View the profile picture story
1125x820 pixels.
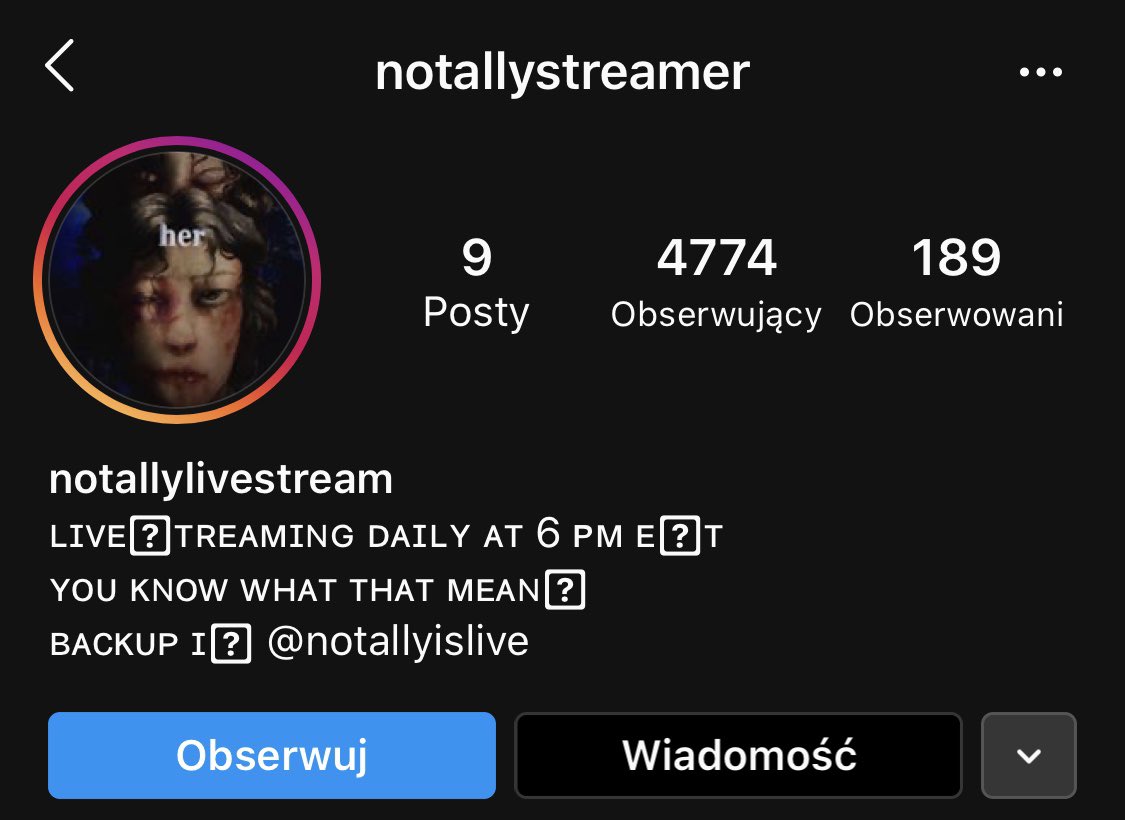pyautogui.click(x=177, y=280)
